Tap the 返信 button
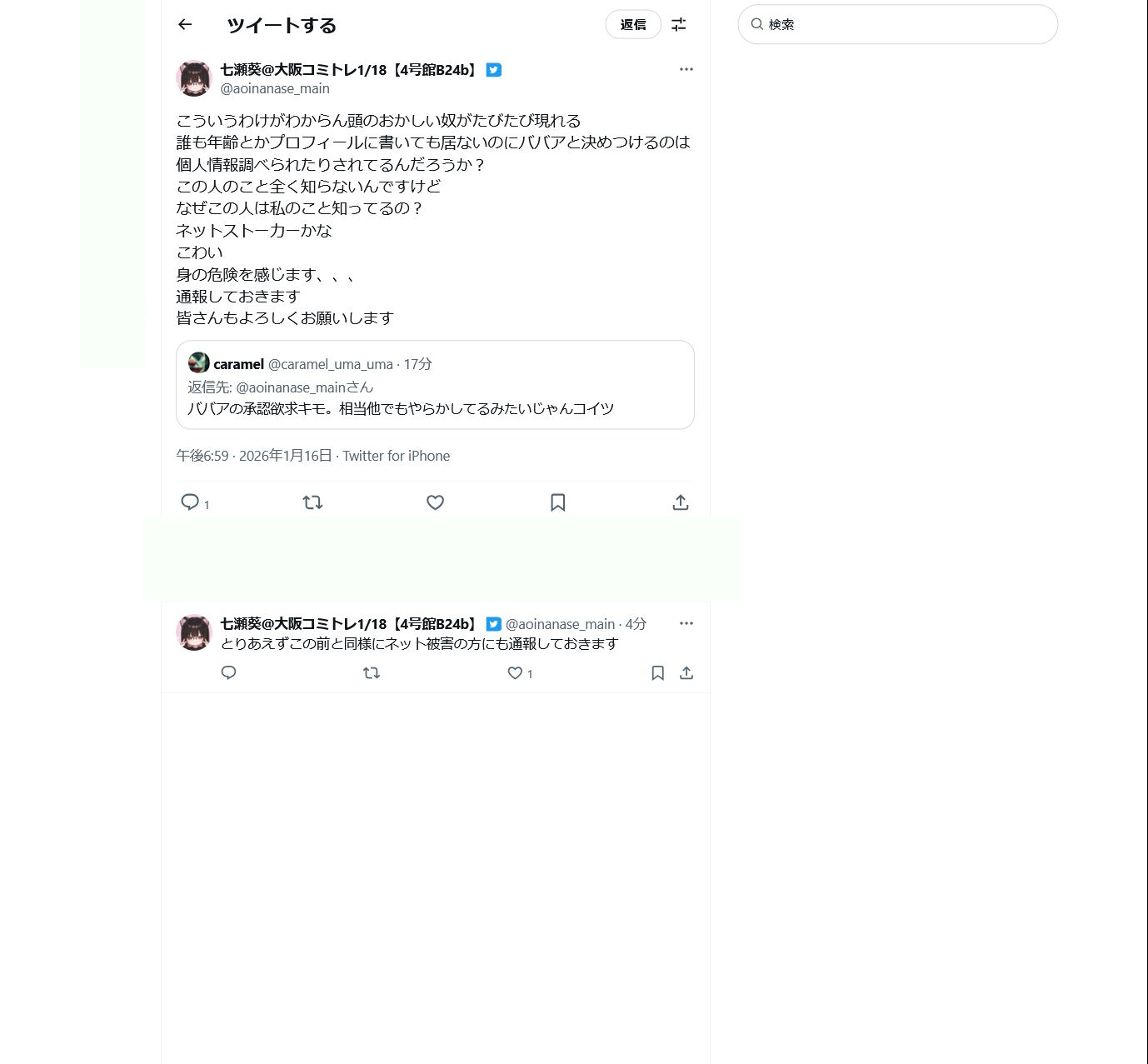1148x1064 pixels. 633,25
